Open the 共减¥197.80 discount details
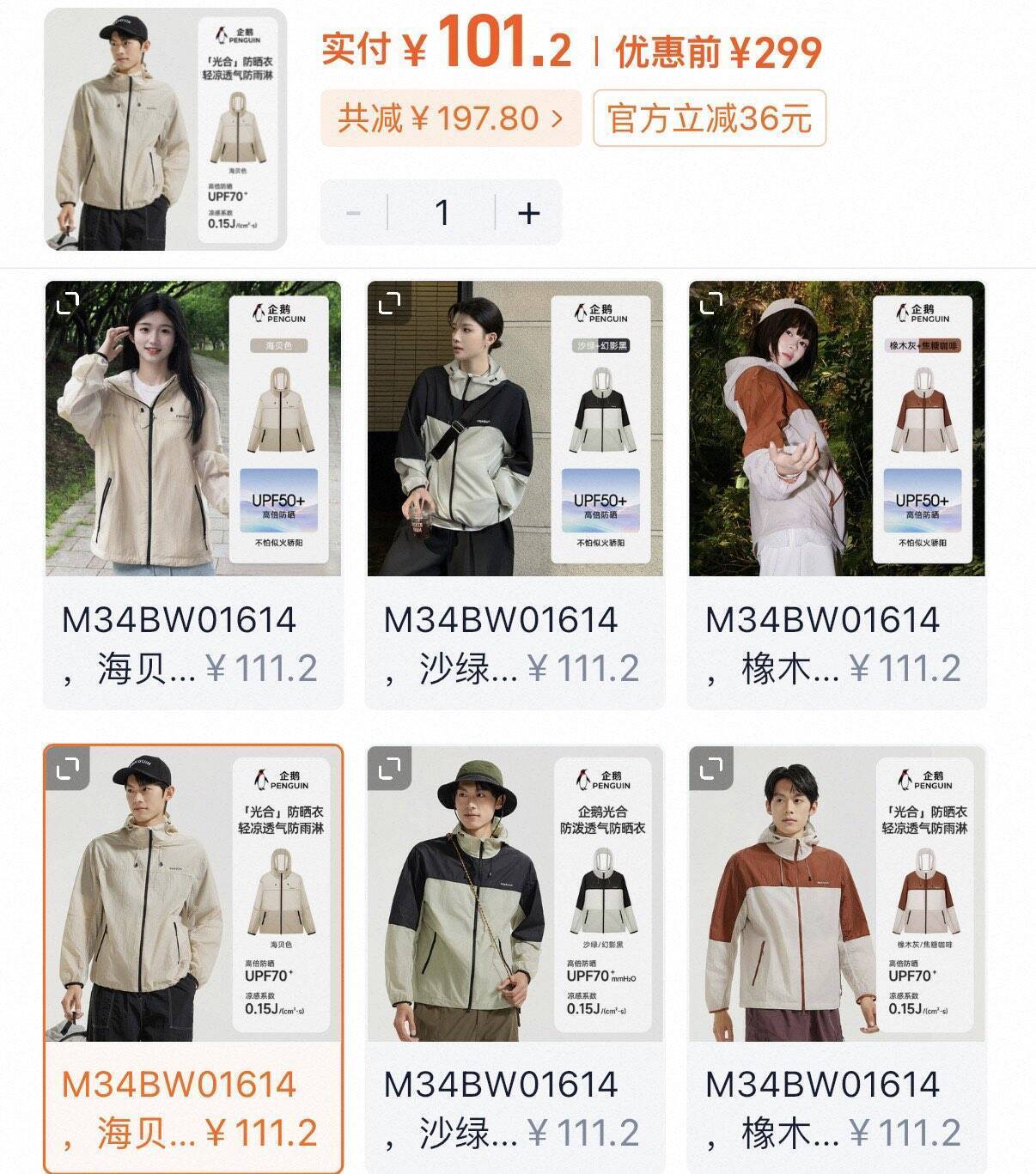Viewport: 1036px width, 1174px height. pos(450,118)
